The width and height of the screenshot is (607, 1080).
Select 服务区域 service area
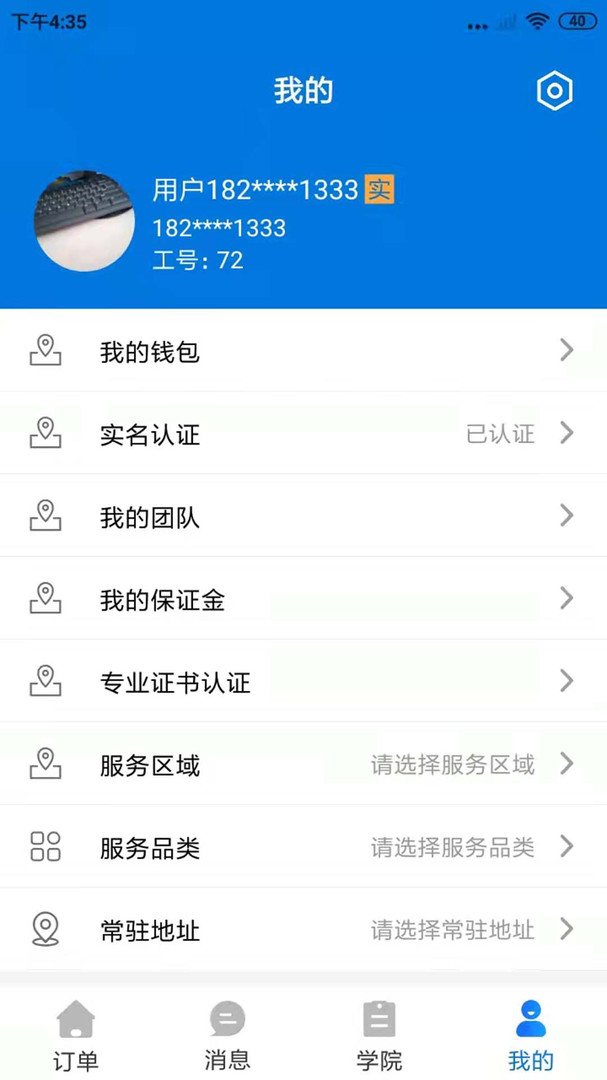click(303, 765)
